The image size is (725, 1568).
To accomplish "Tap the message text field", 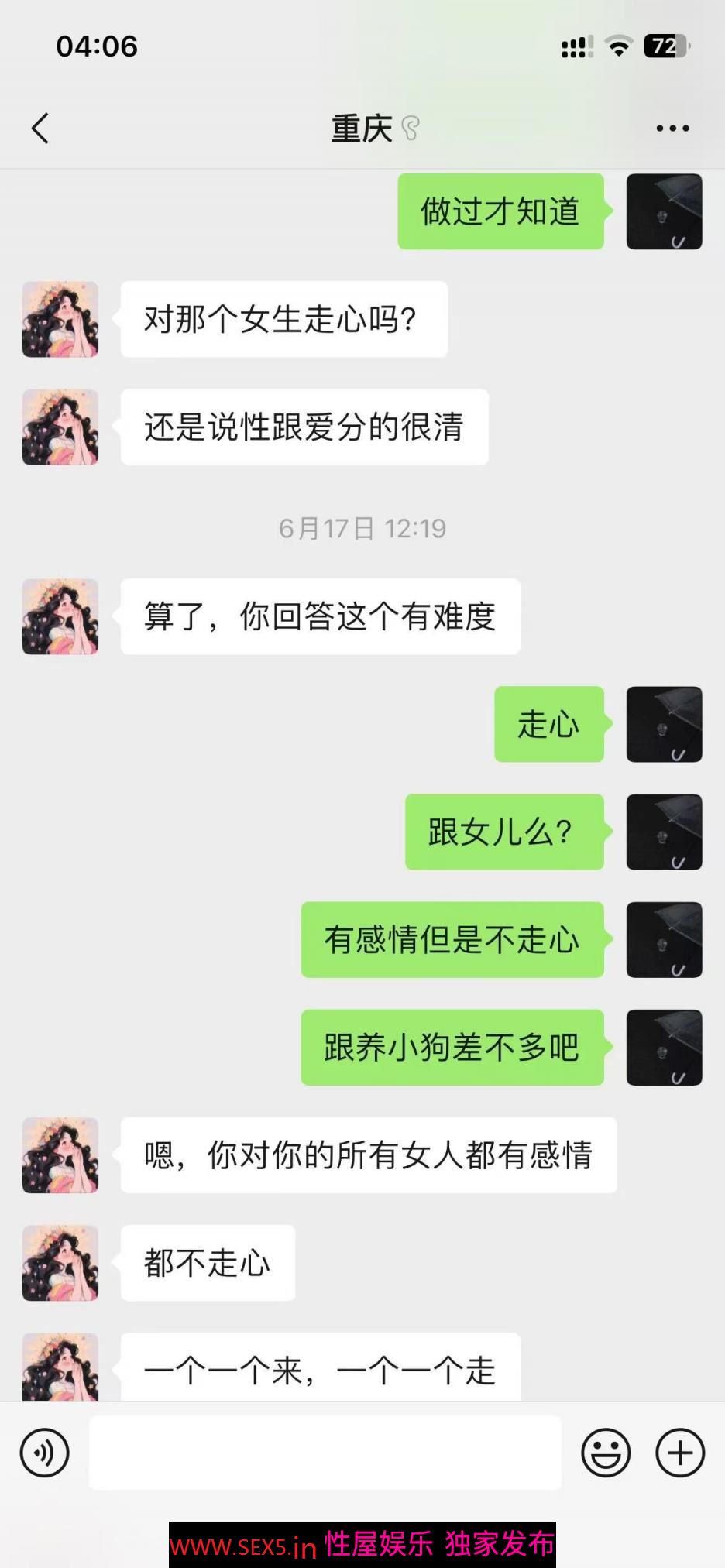I will [325, 1453].
